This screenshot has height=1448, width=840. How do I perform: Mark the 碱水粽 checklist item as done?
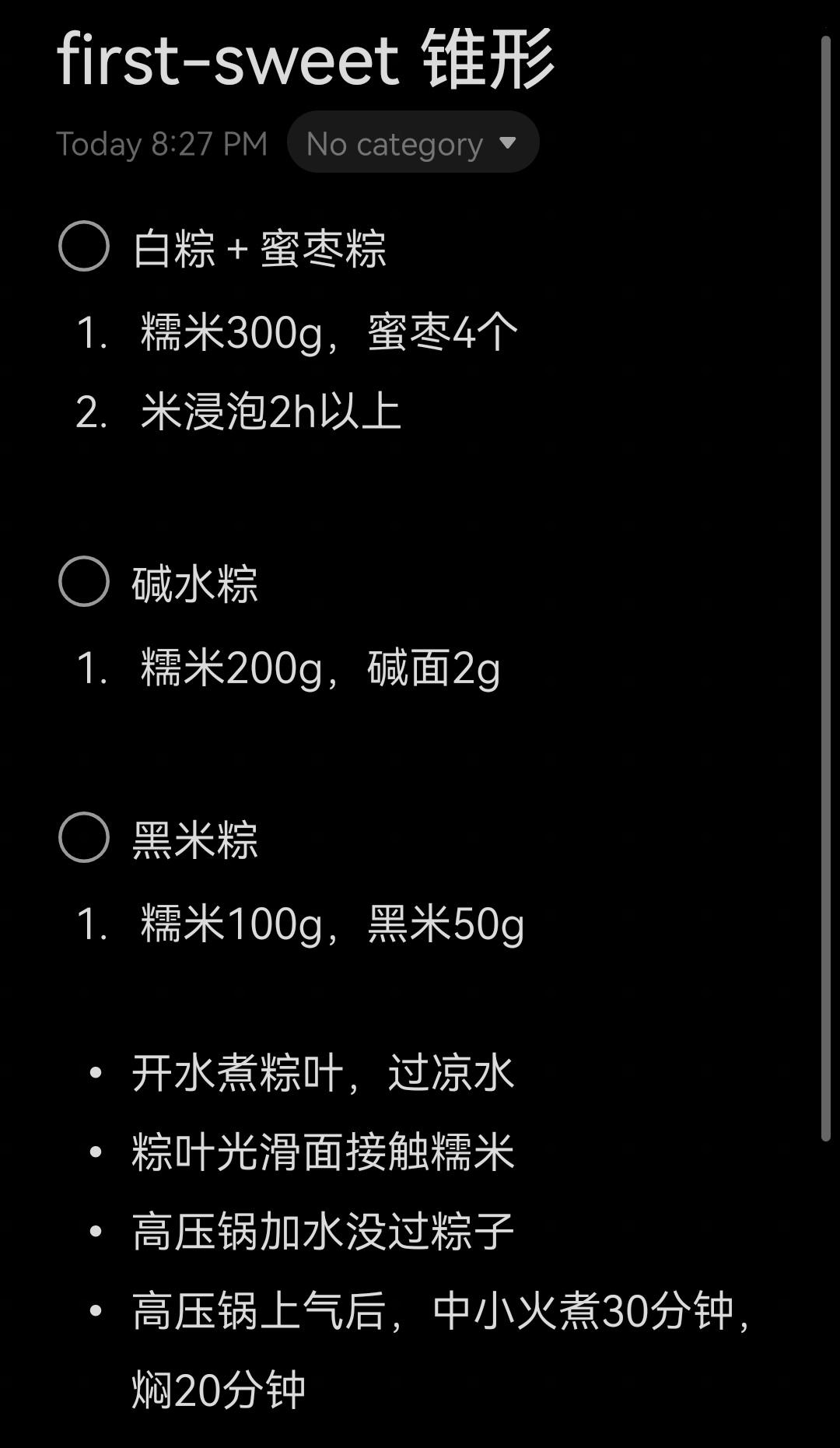tap(84, 582)
